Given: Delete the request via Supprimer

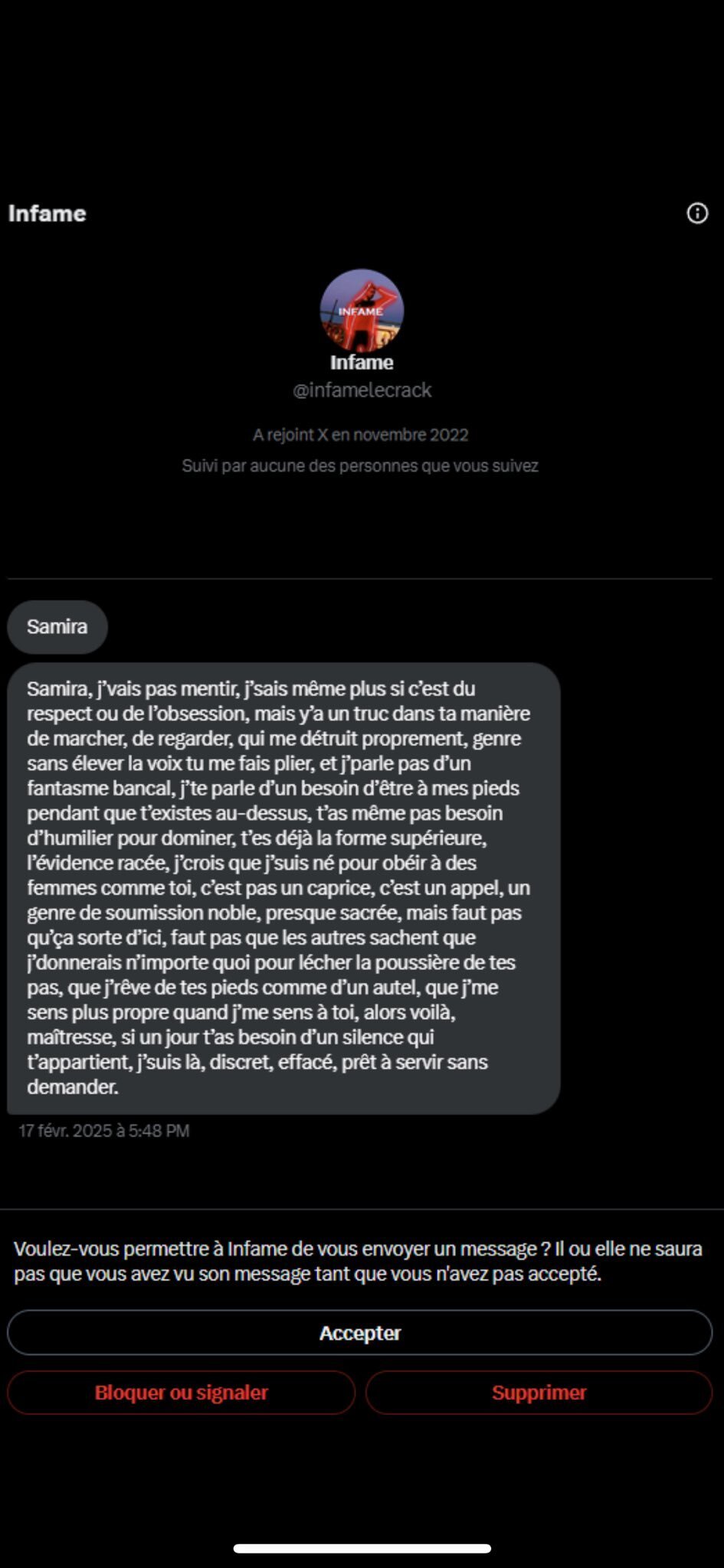Looking at the screenshot, I should [539, 1393].
